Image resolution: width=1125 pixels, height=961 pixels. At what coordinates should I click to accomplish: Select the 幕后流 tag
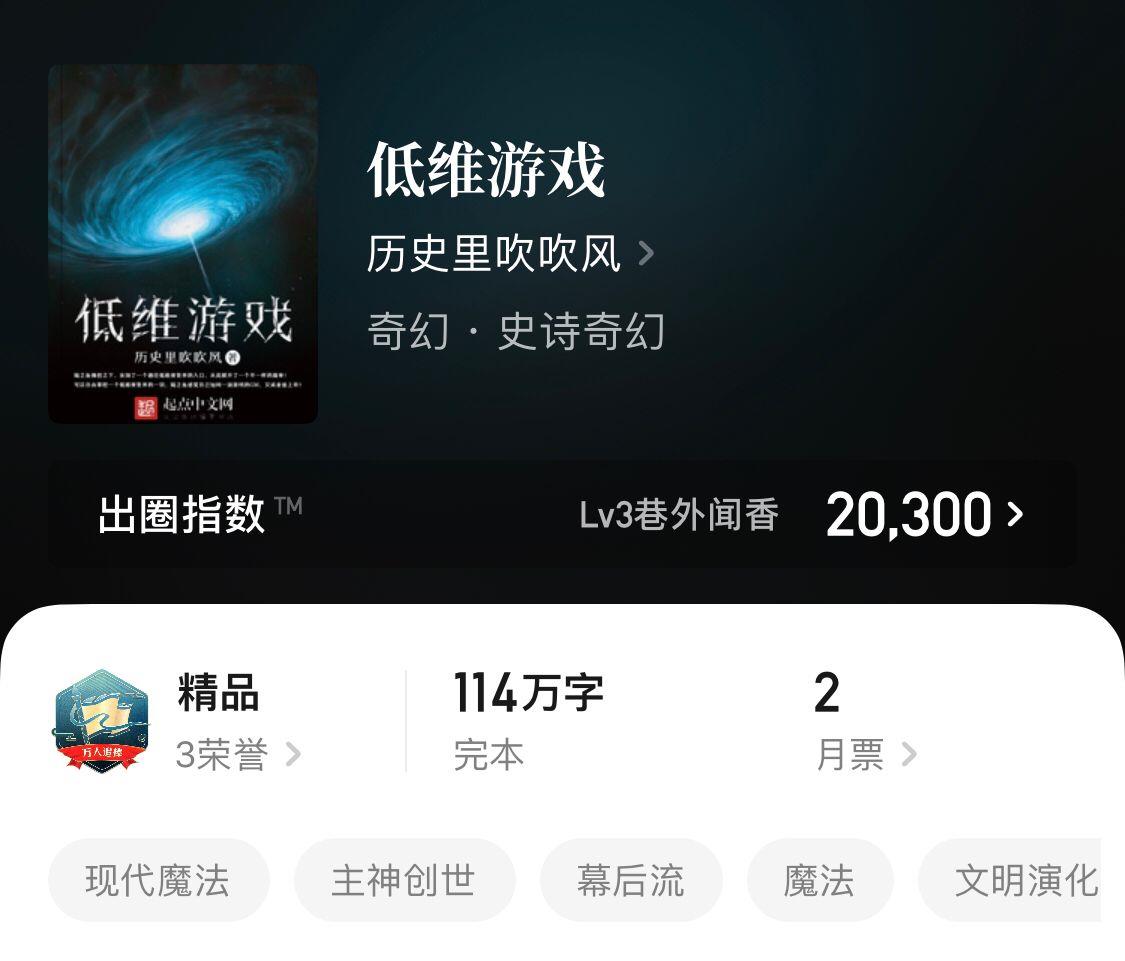pyautogui.click(x=631, y=880)
